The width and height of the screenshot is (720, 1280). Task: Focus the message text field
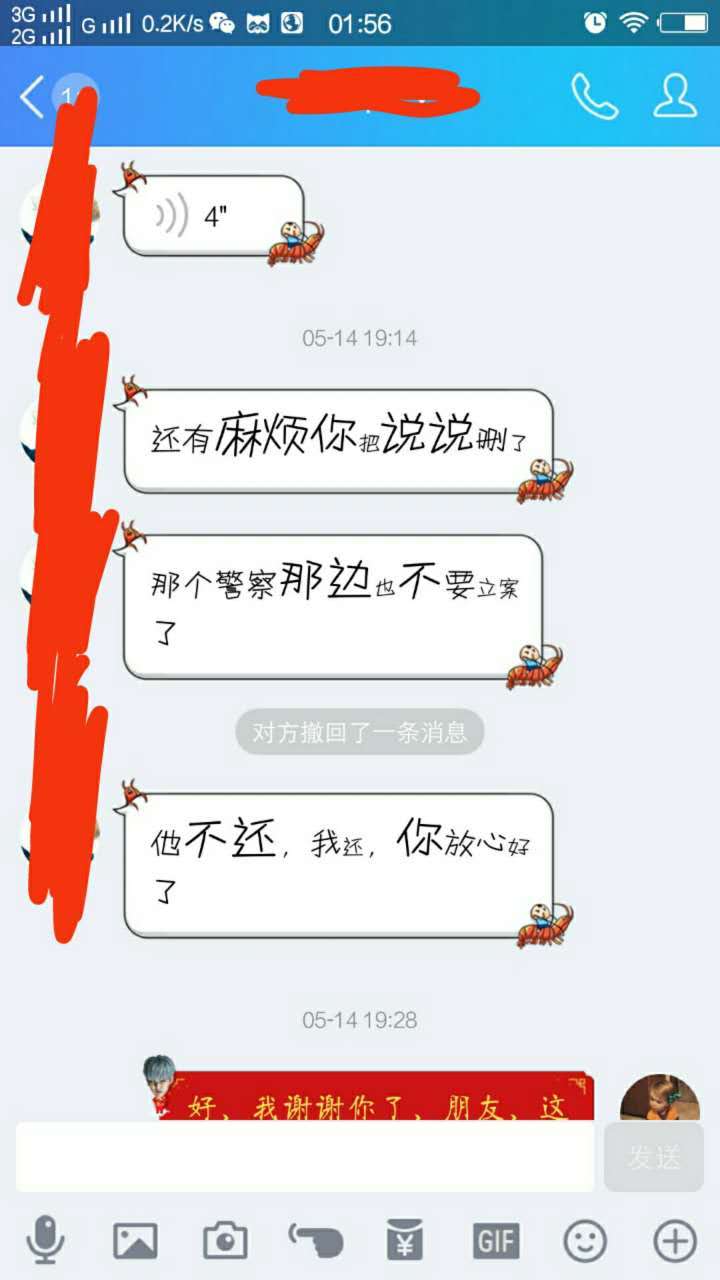[305, 1156]
